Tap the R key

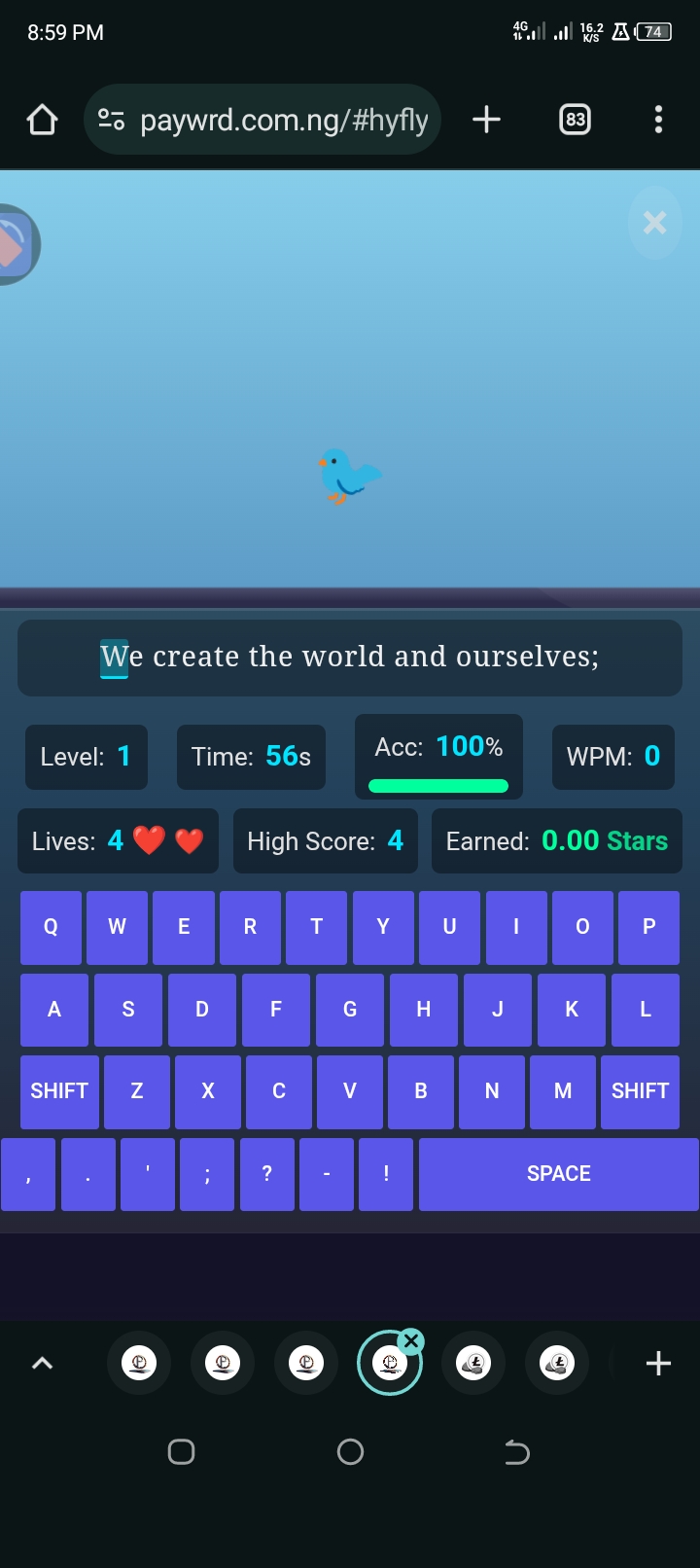tap(250, 927)
